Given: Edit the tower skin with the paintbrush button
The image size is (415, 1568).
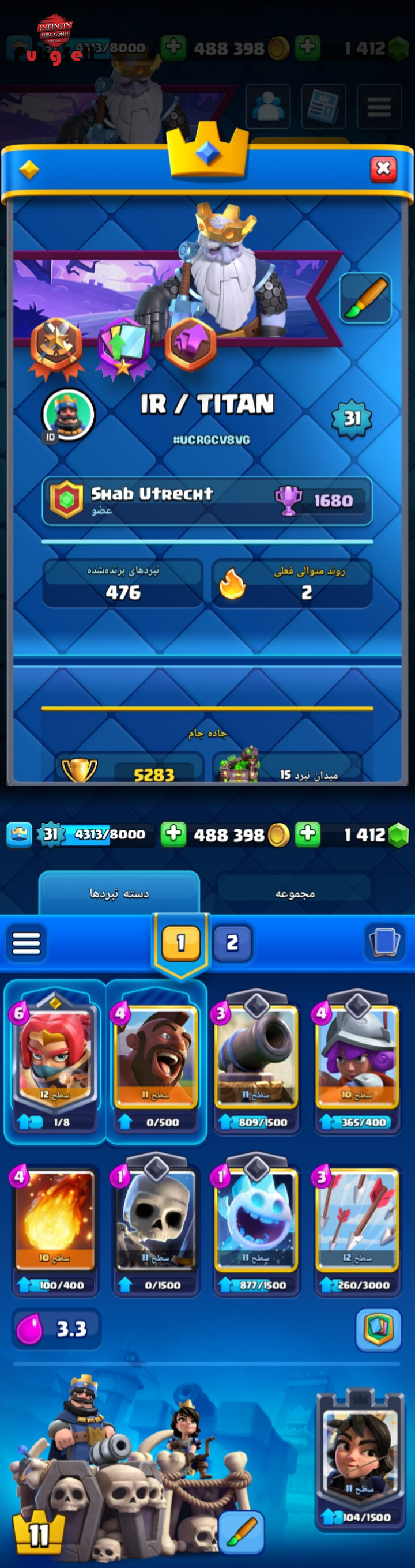Looking at the screenshot, I should point(241,1532).
